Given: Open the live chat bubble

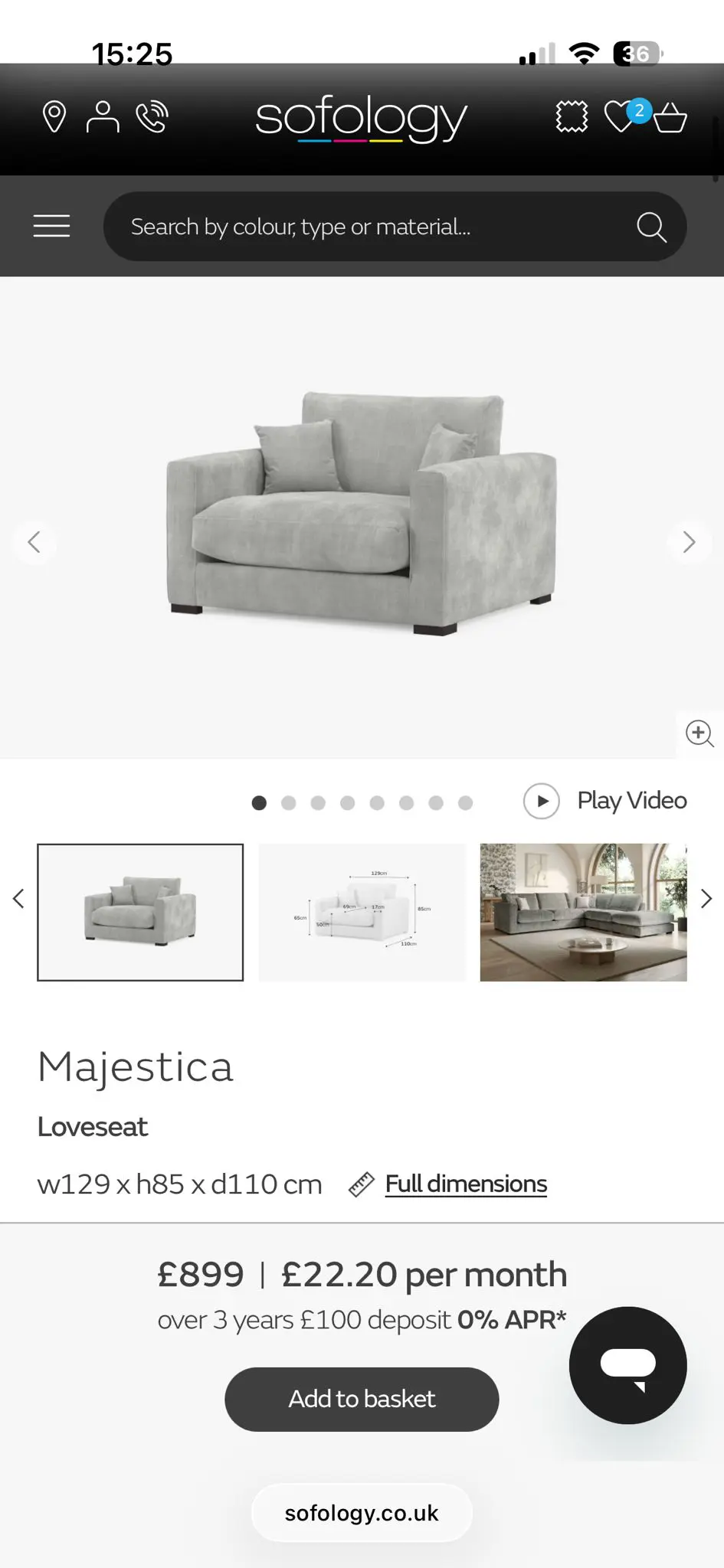Looking at the screenshot, I should [627, 1365].
